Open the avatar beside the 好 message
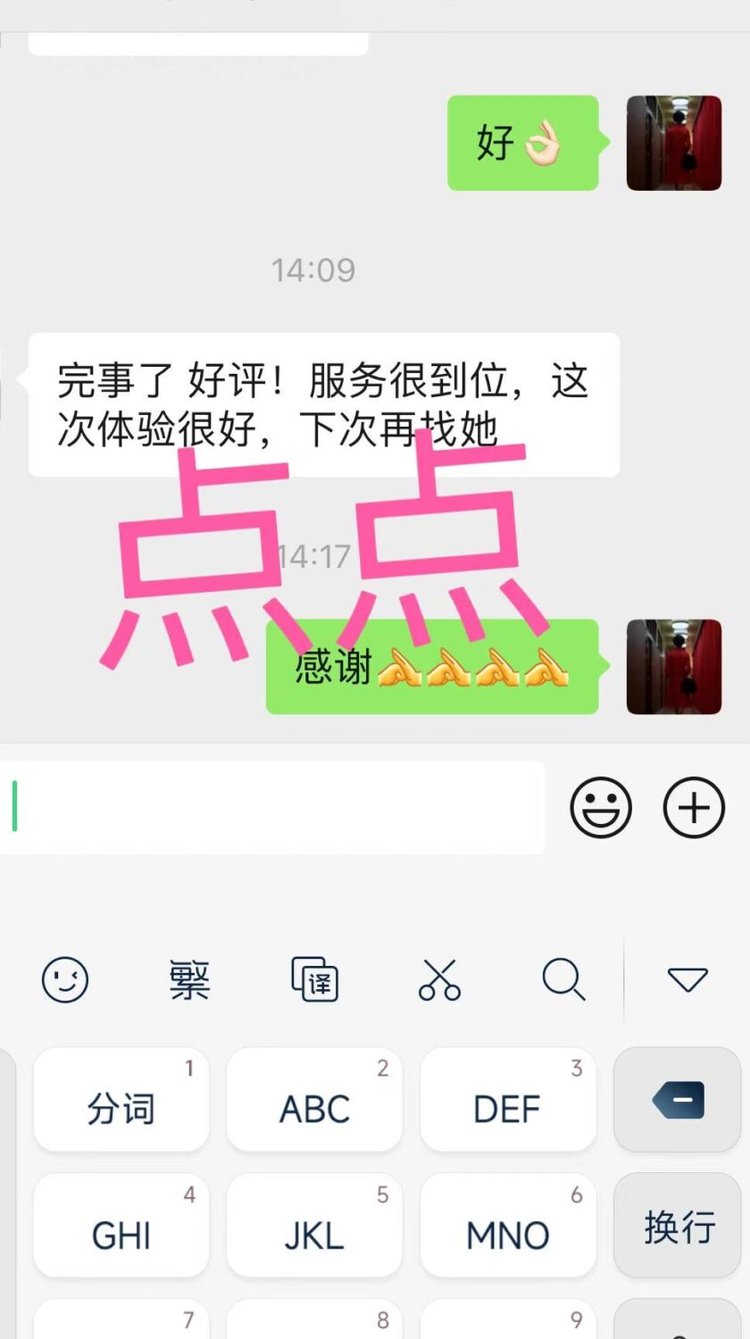Viewport: 750px width, 1339px height. pos(674,143)
